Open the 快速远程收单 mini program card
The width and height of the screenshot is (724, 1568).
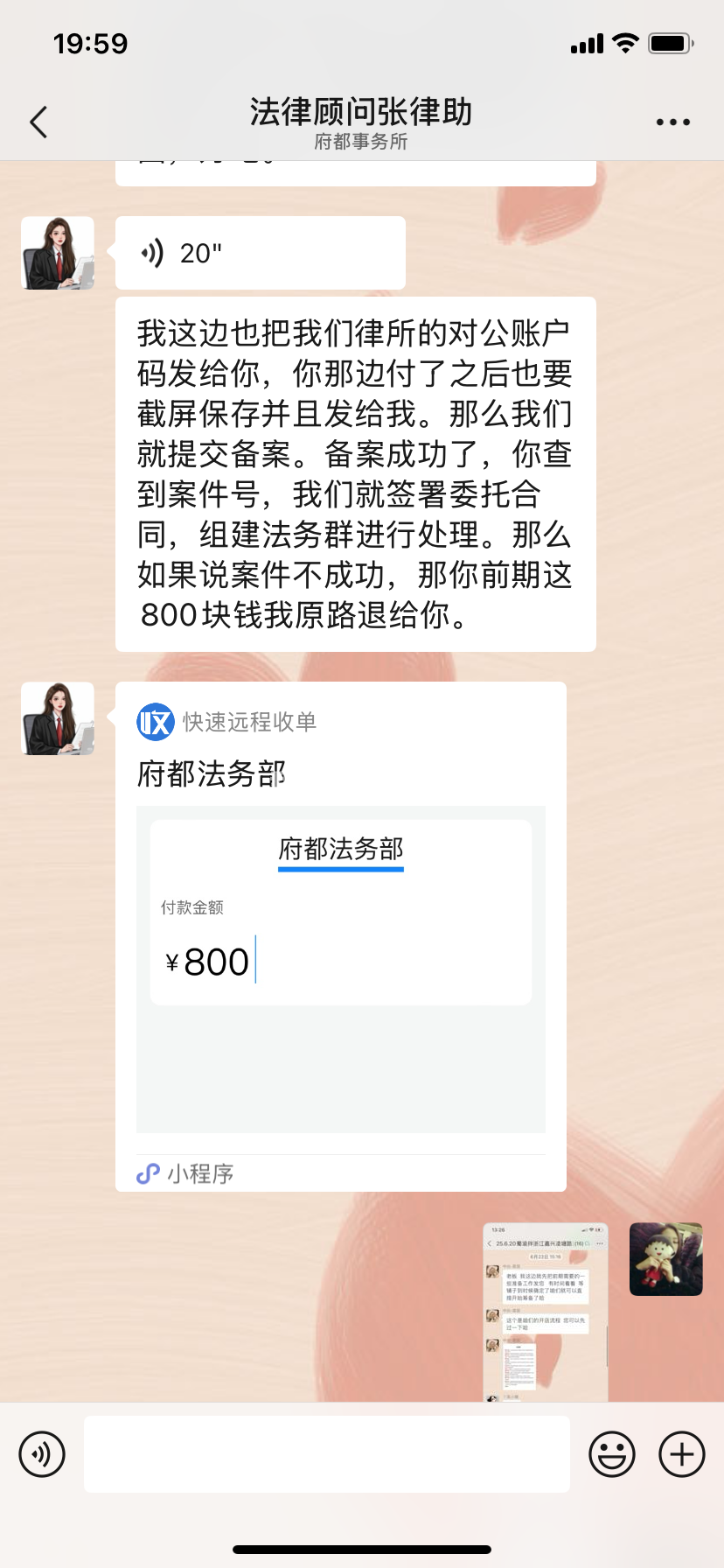(x=340, y=936)
